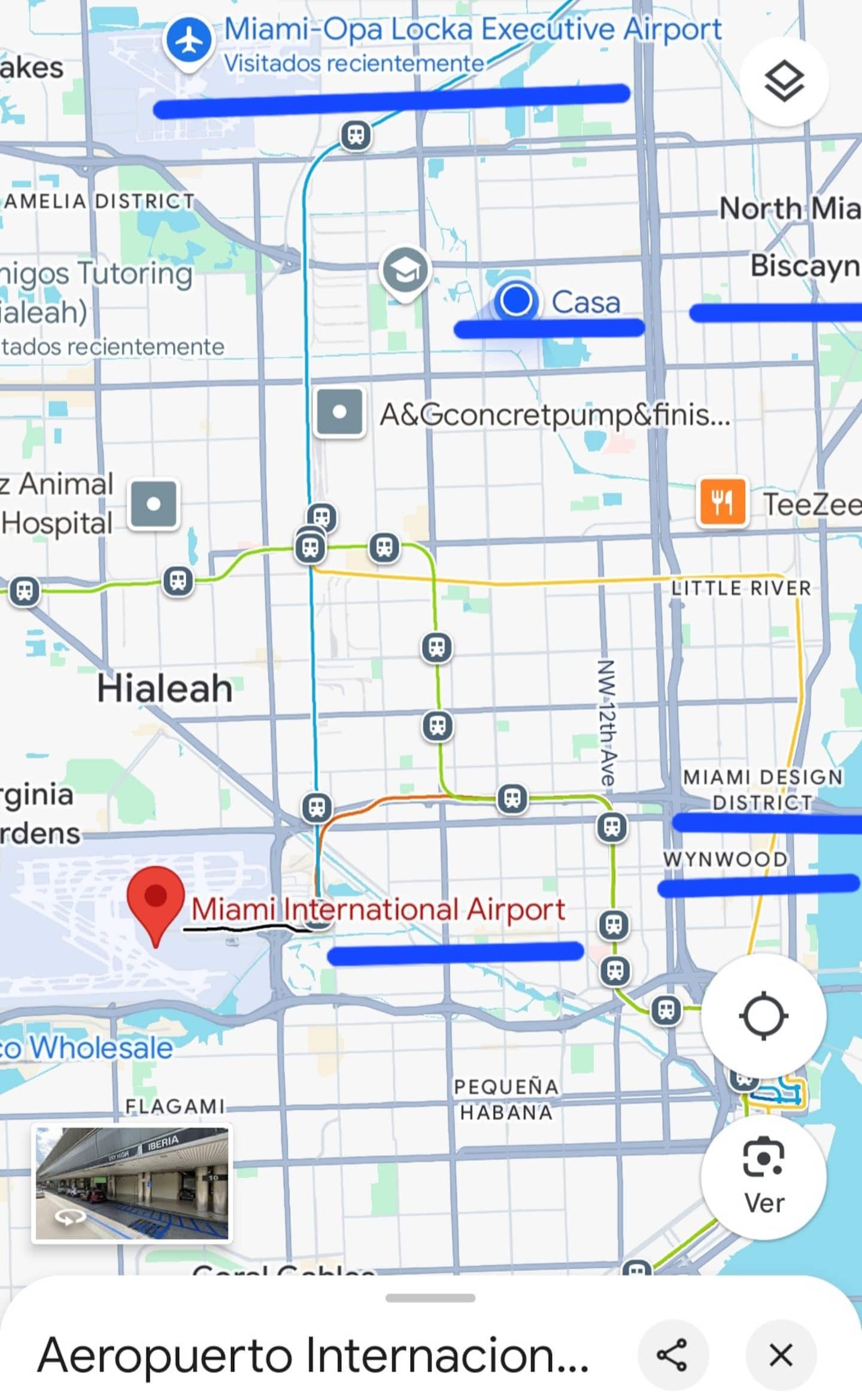Image resolution: width=862 pixels, height=1400 pixels.
Task: Close the Aeropuerto Internacional panel
Action: point(781,1355)
